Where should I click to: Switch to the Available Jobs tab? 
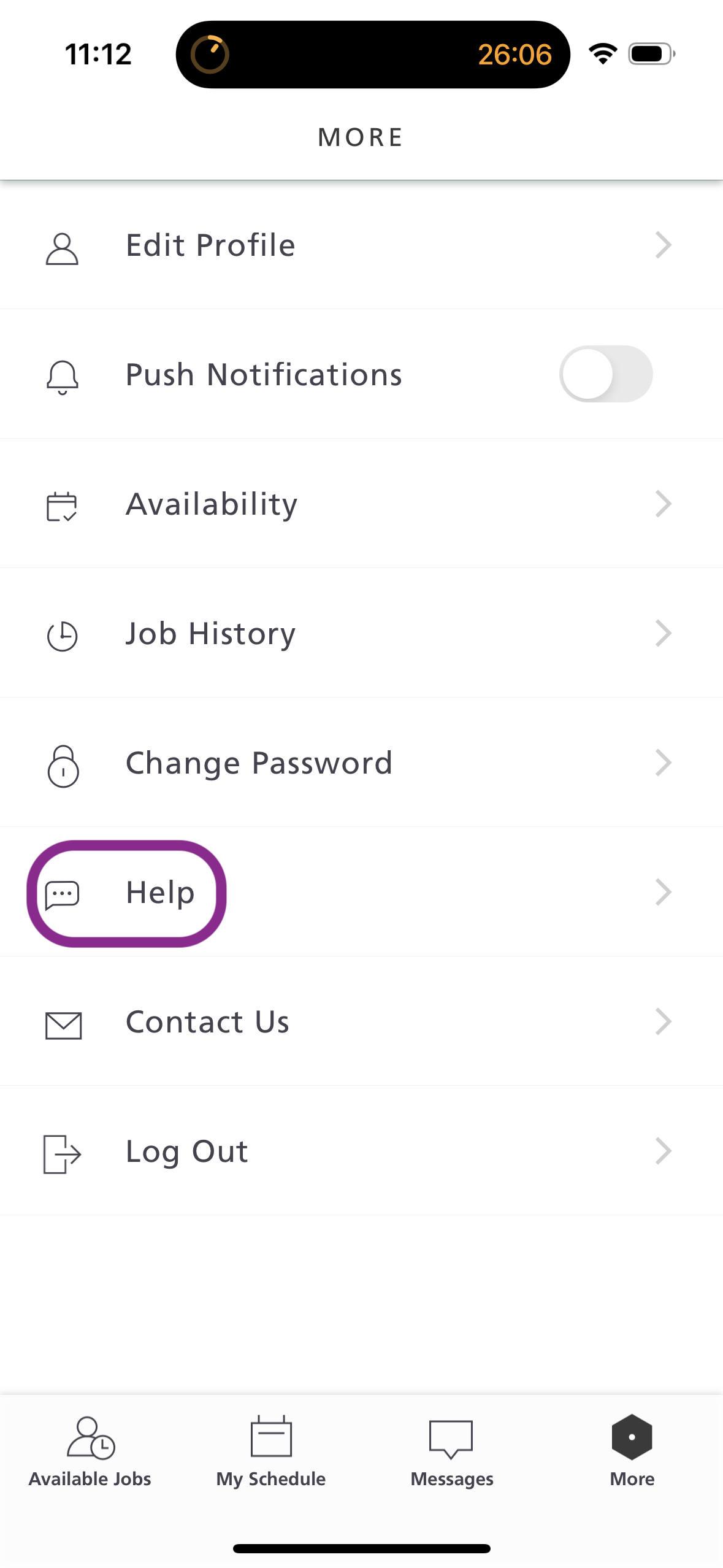click(x=90, y=1451)
